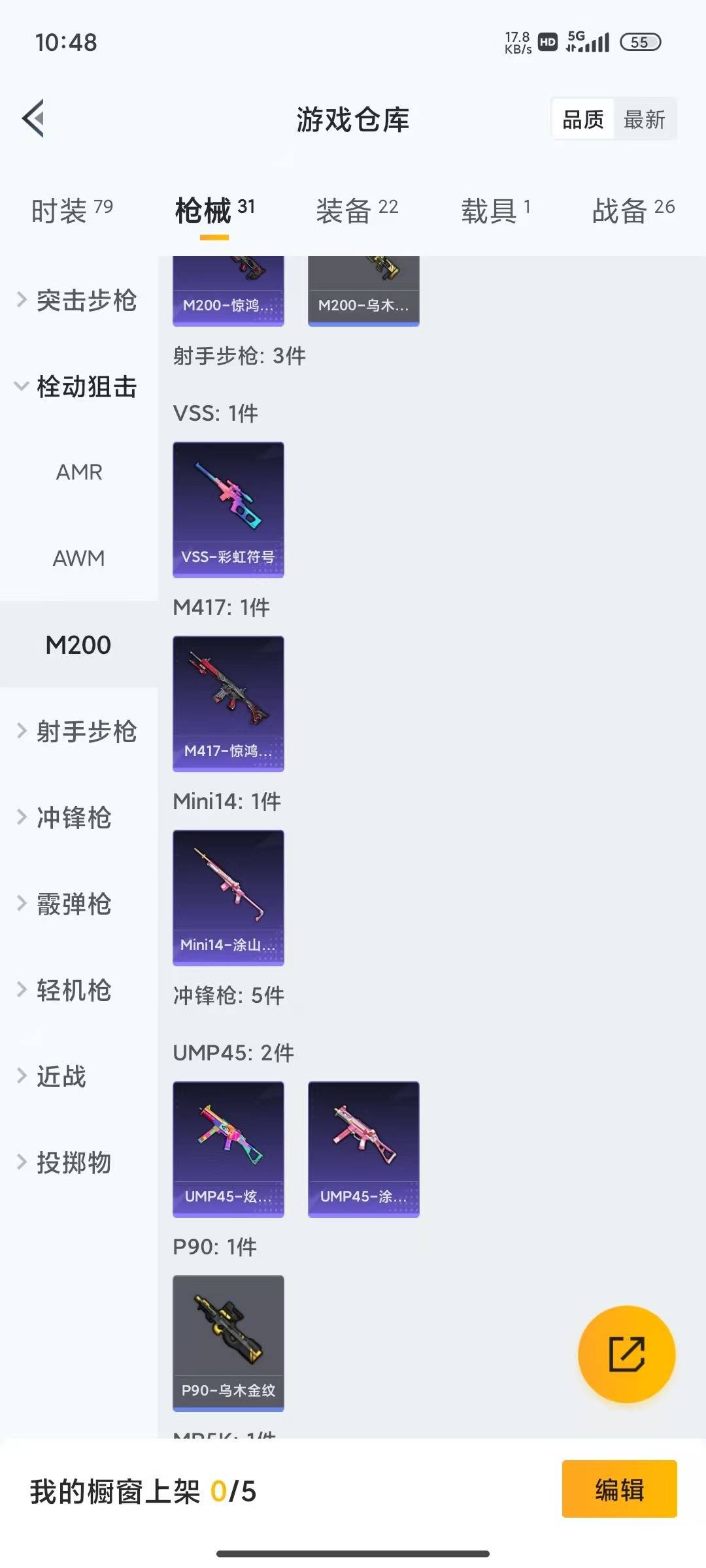Switch sorting to 最新
This screenshot has height=1568, width=706.
pyautogui.click(x=645, y=119)
